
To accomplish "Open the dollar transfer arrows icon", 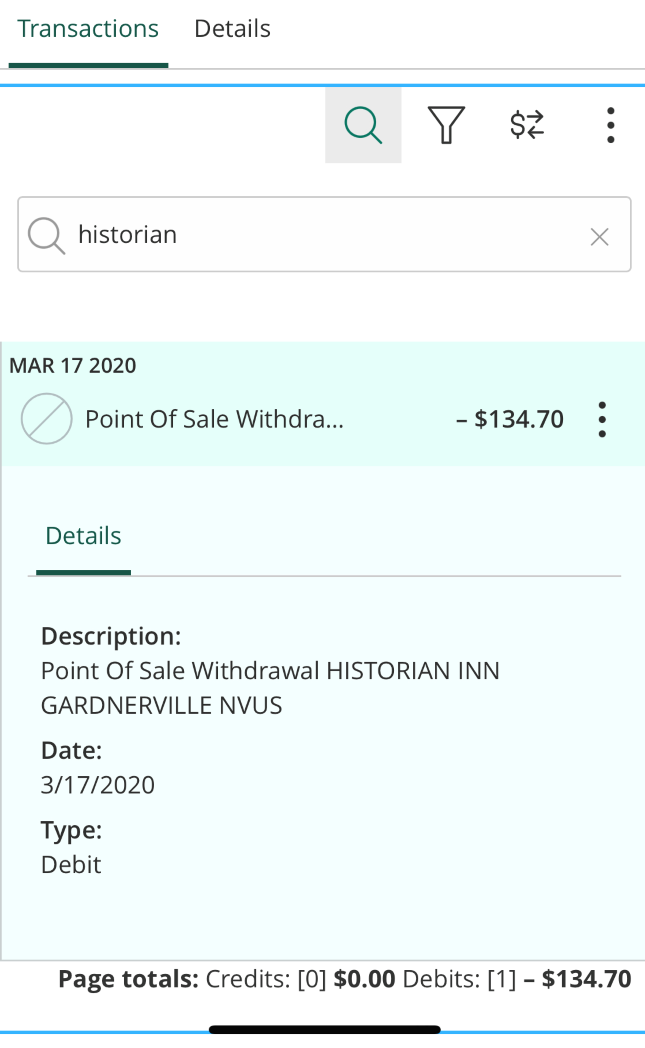I will [x=527, y=125].
